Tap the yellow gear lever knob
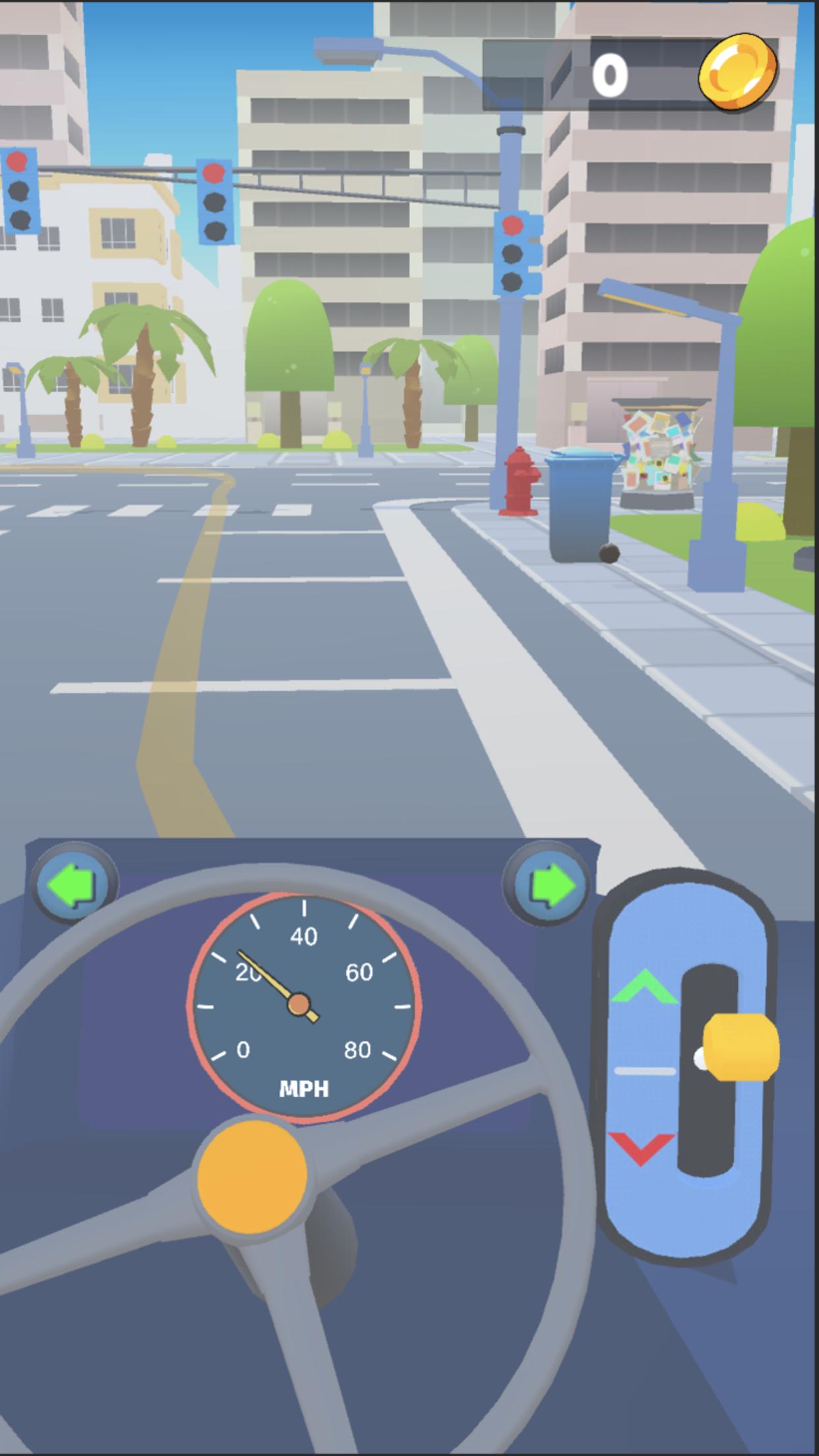Viewport: 819px width, 1456px height. pos(741,1047)
